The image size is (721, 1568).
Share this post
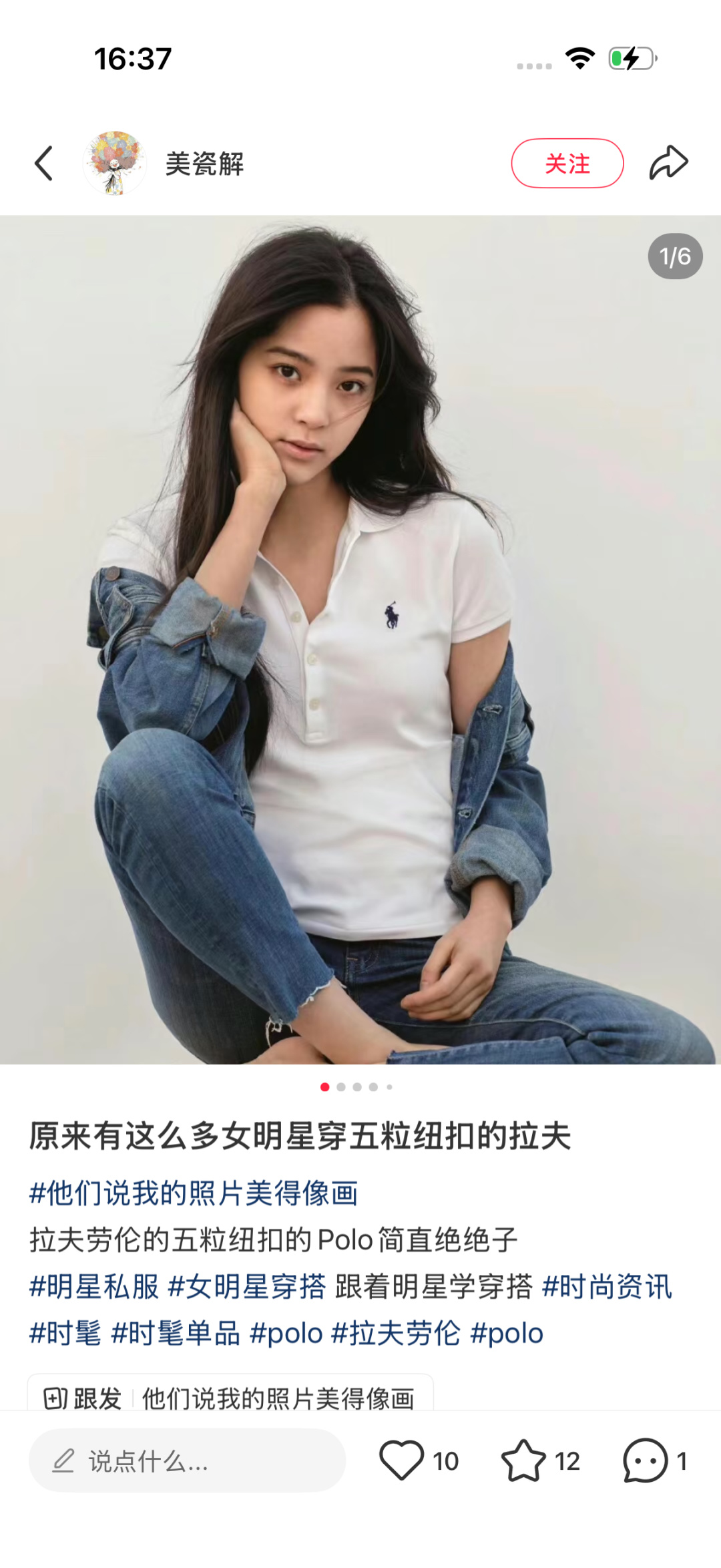pos(668,164)
